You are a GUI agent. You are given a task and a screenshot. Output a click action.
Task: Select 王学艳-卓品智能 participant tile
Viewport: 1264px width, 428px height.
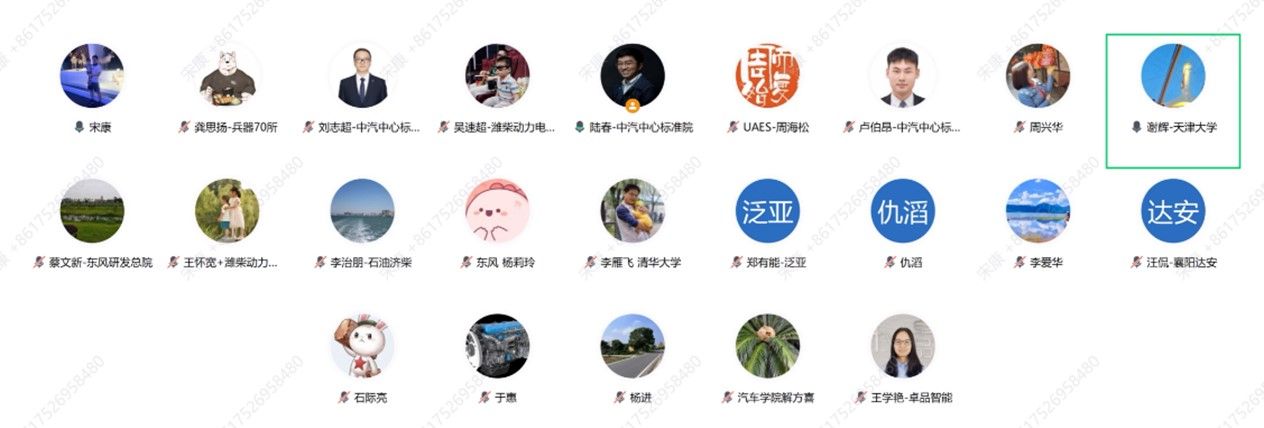pyautogui.click(x=902, y=346)
